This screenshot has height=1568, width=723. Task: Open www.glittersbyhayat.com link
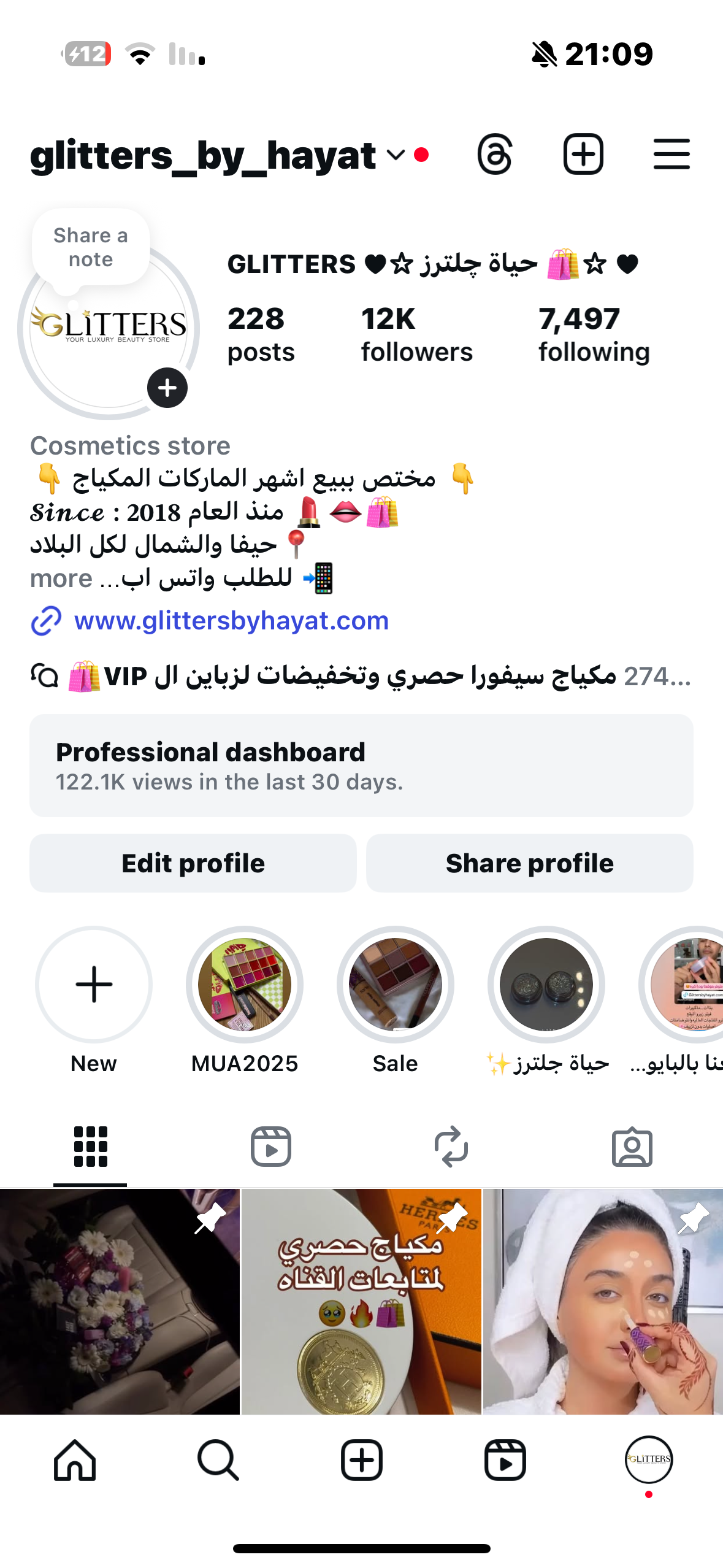click(231, 621)
